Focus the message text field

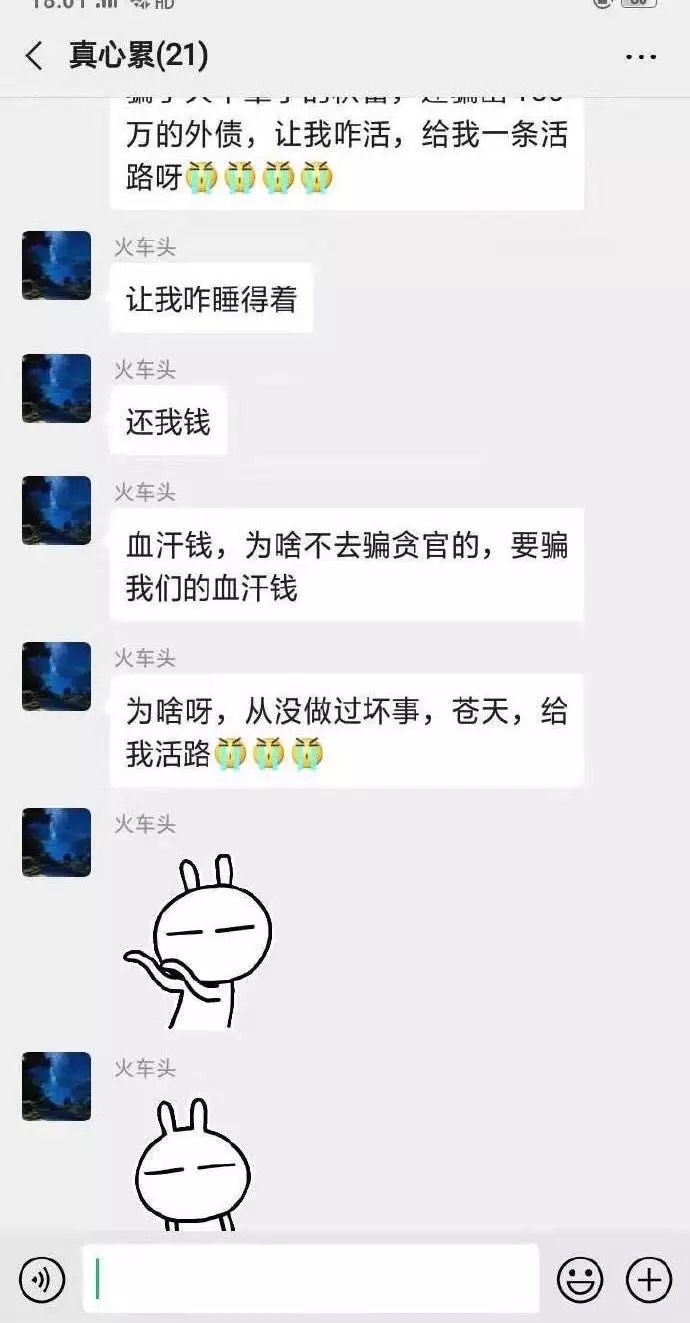coord(311,1278)
